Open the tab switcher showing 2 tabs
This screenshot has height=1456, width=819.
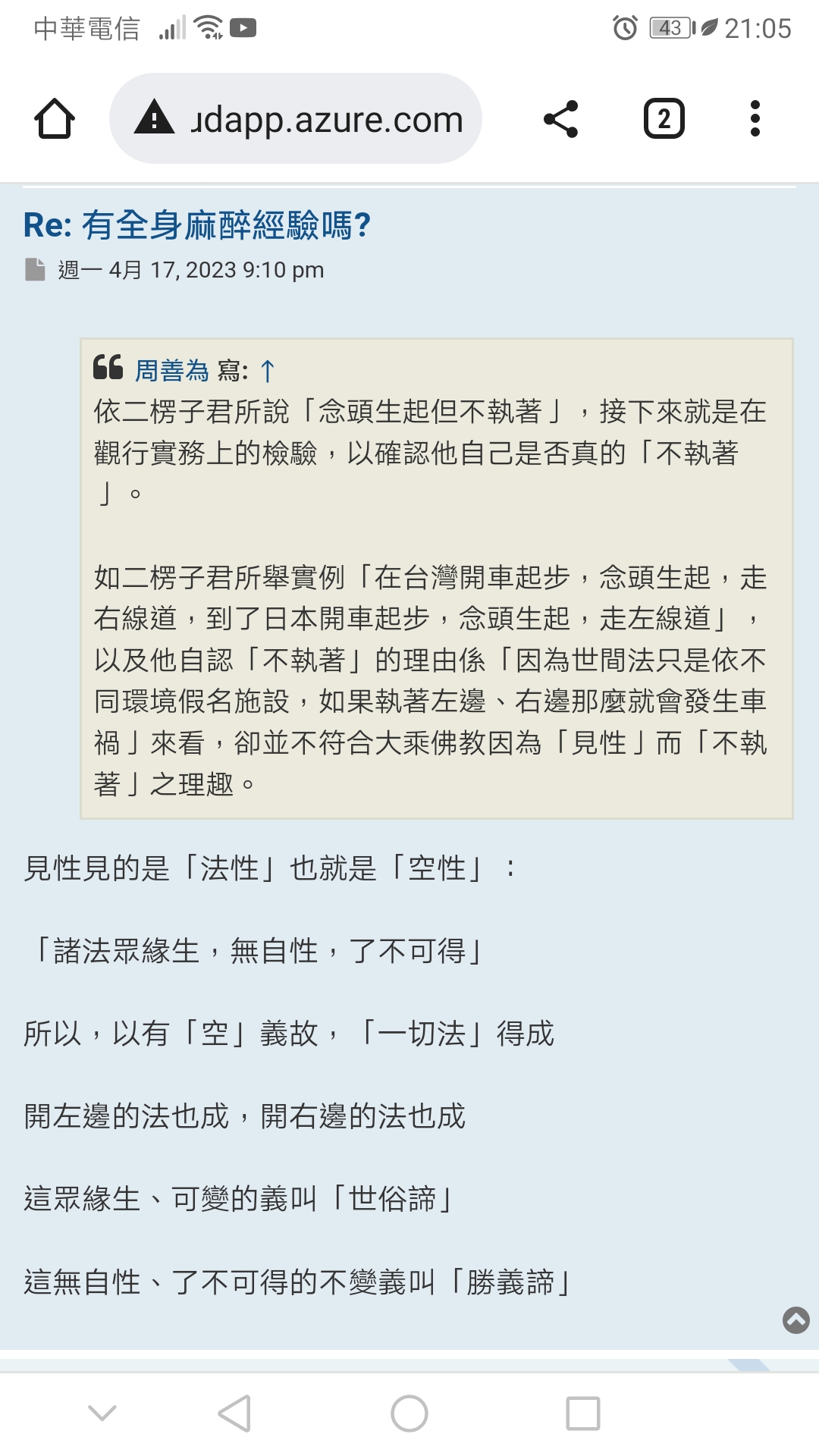pyautogui.click(x=664, y=119)
